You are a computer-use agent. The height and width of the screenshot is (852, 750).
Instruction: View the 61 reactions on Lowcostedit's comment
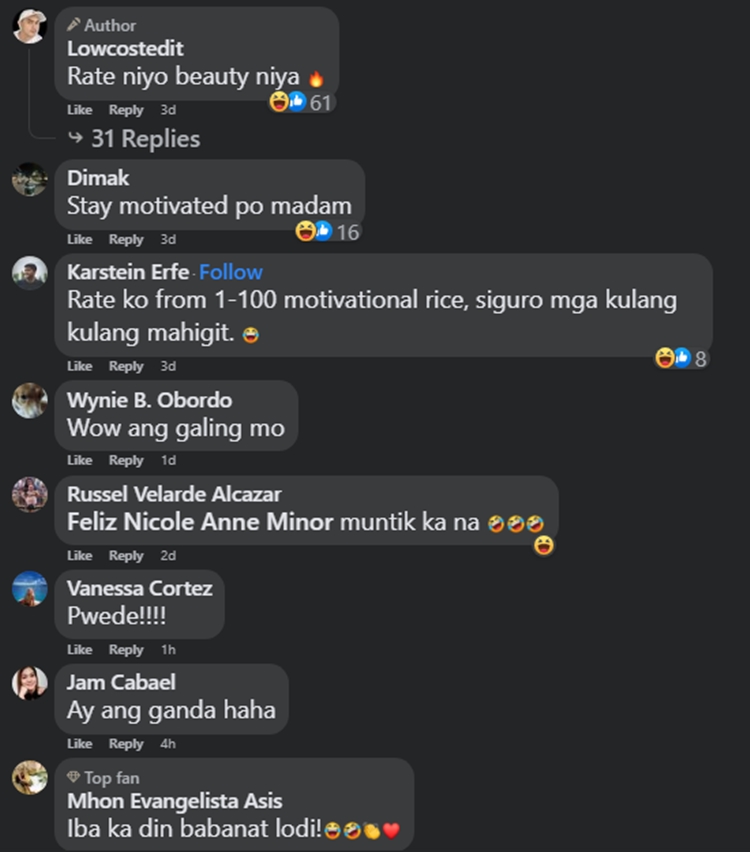(301, 102)
